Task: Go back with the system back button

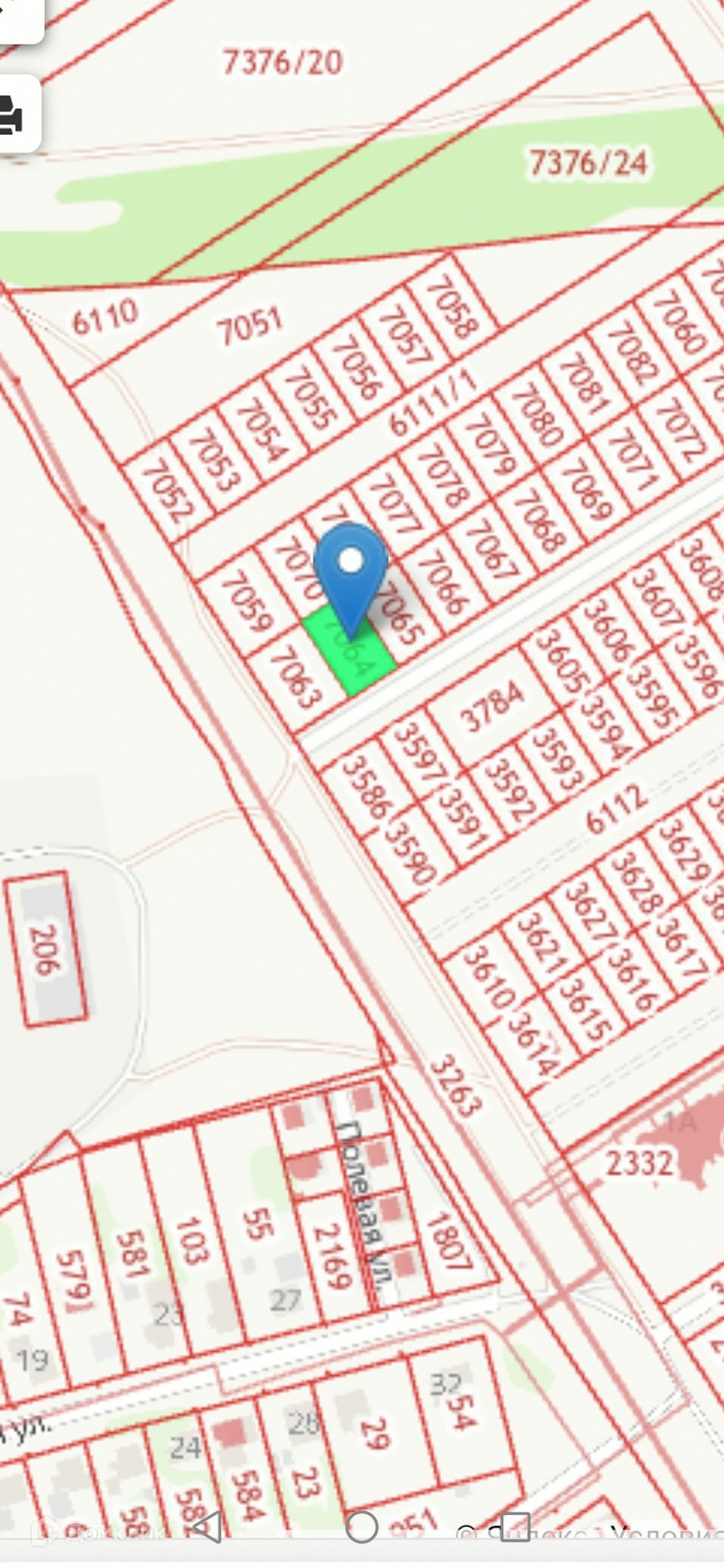Action: (x=208, y=1526)
